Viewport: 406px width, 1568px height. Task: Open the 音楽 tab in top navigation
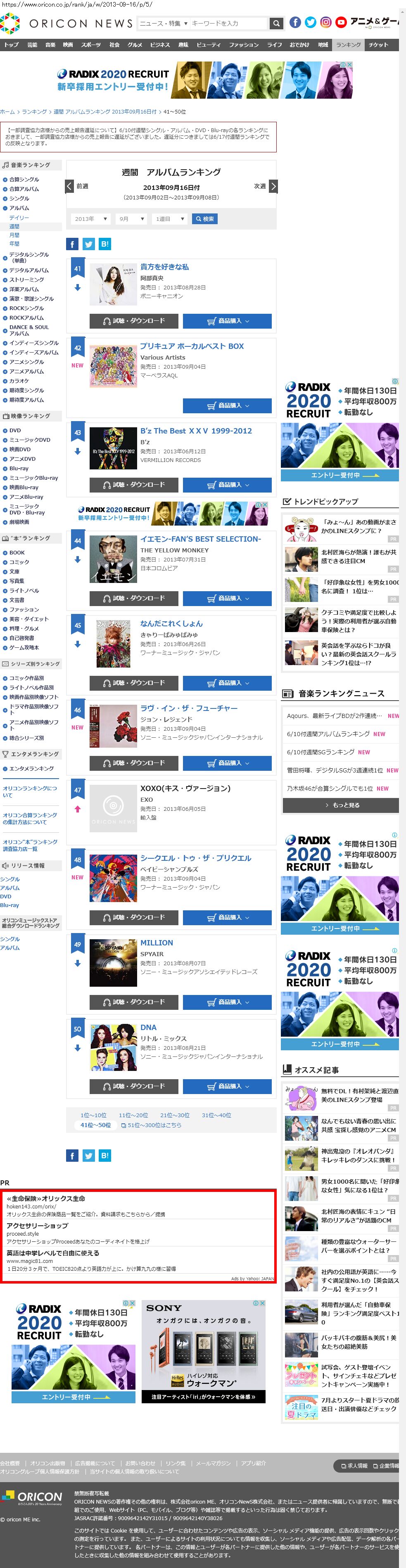(x=50, y=45)
